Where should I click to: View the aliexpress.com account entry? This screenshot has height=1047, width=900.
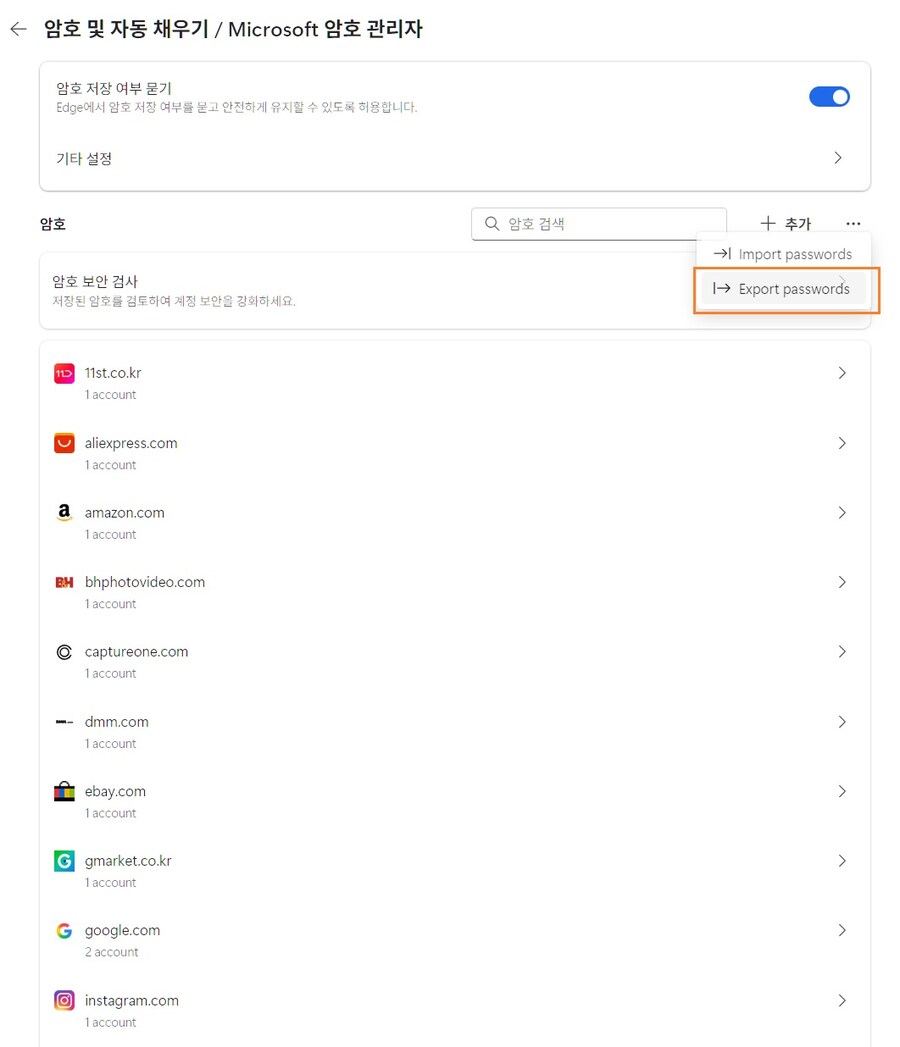coord(454,452)
